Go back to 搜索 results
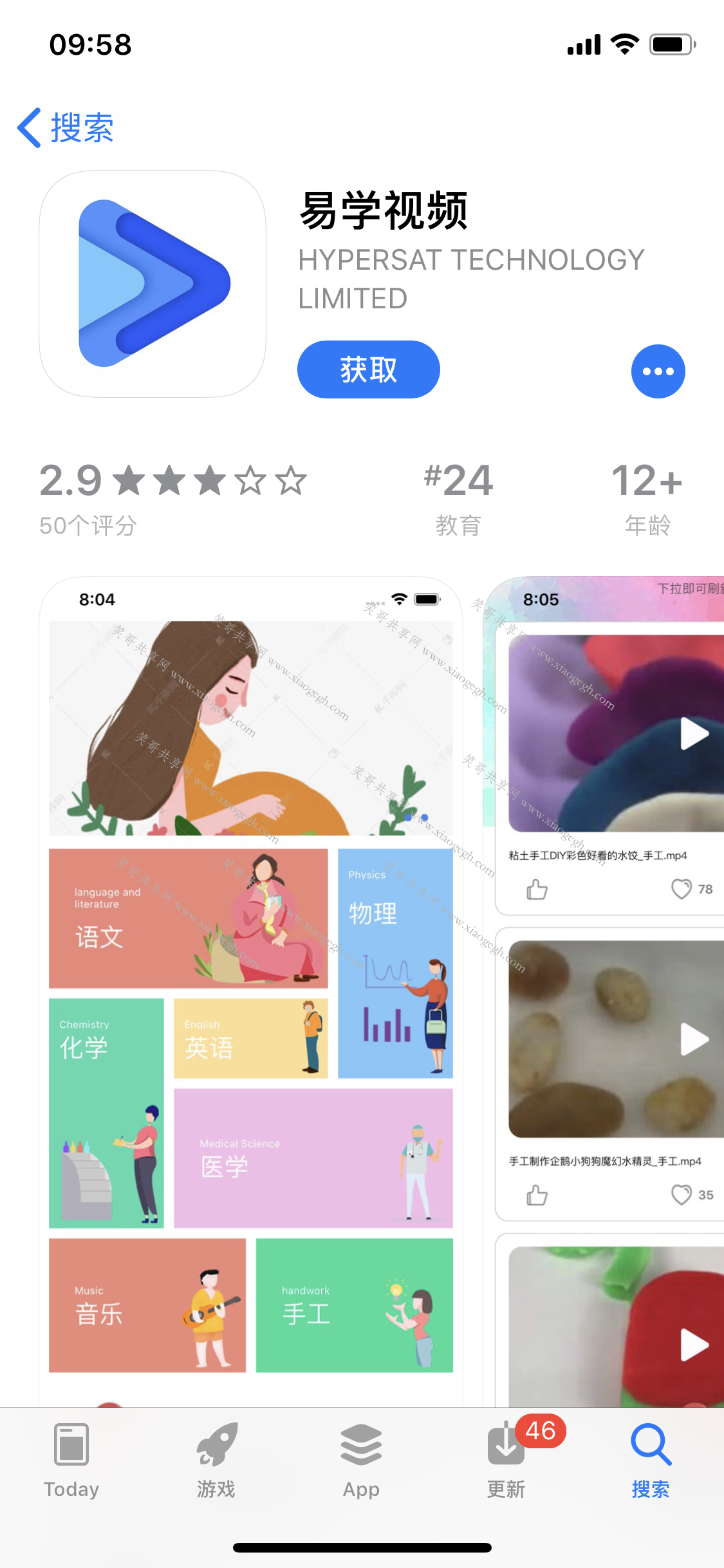 (66, 127)
